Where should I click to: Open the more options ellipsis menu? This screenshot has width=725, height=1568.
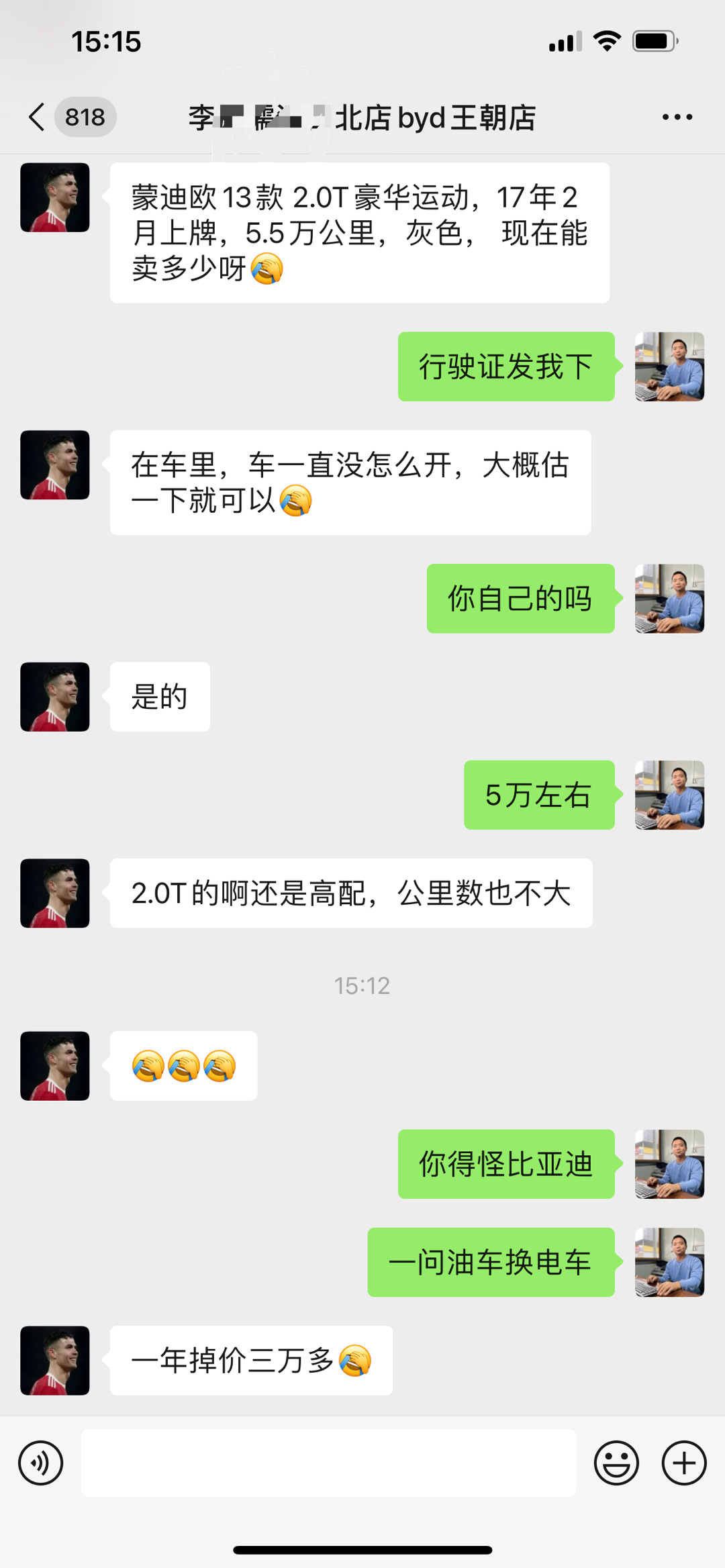(x=676, y=117)
